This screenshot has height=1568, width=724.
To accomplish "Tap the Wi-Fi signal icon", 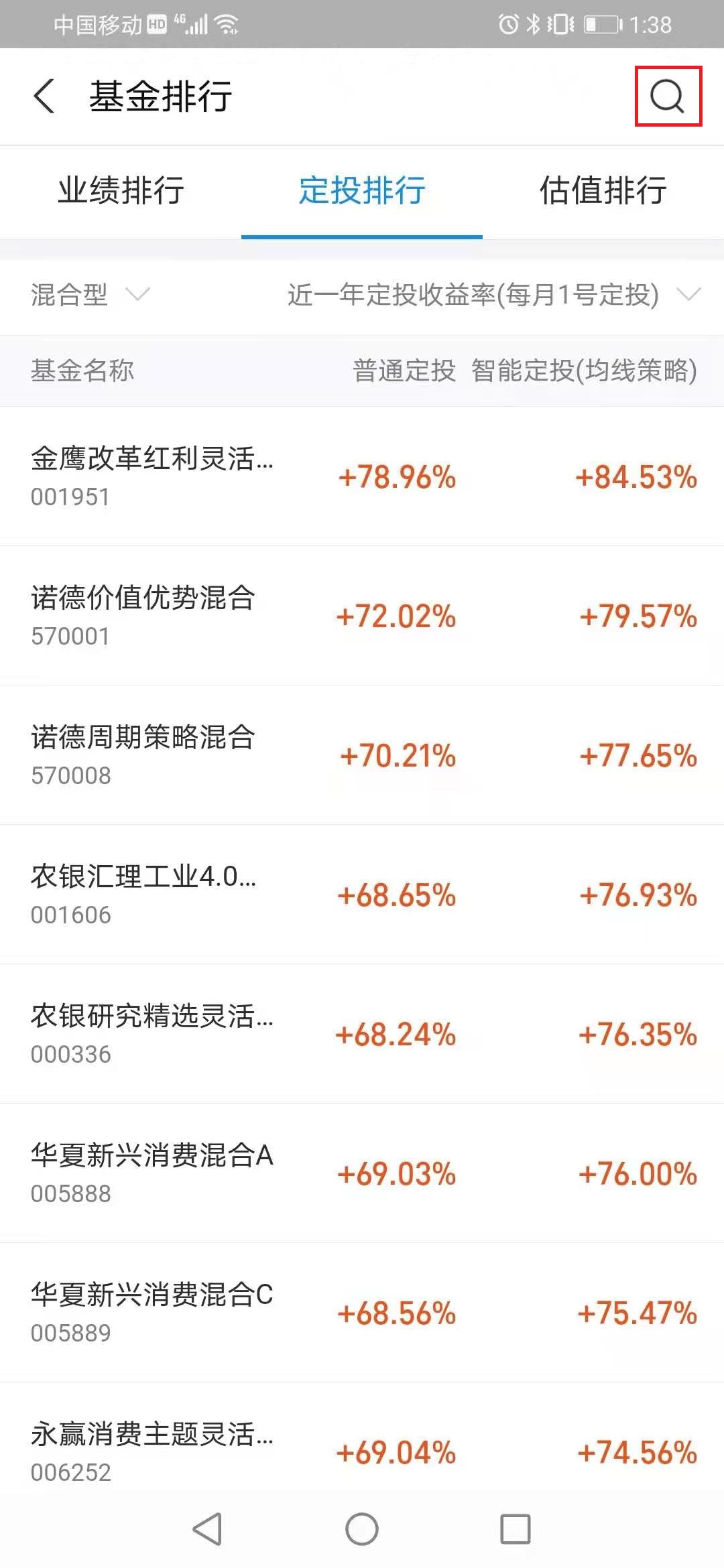I will click(226, 23).
